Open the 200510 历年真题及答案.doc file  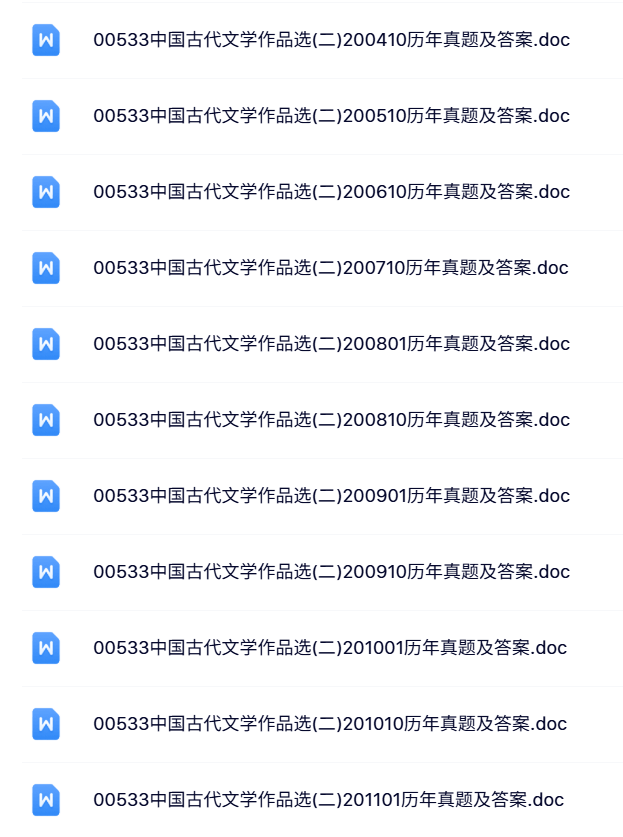(x=331, y=116)
